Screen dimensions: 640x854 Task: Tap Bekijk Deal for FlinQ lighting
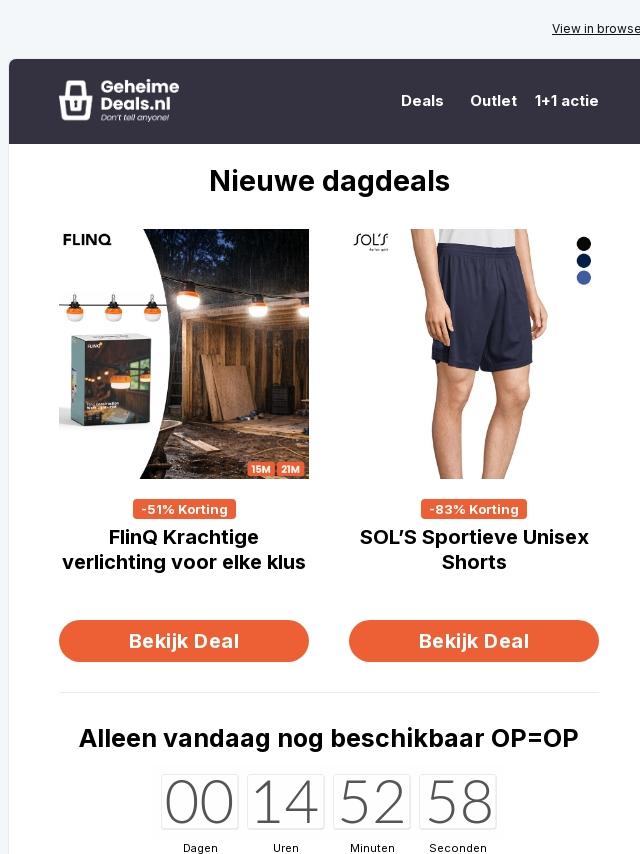184,641
